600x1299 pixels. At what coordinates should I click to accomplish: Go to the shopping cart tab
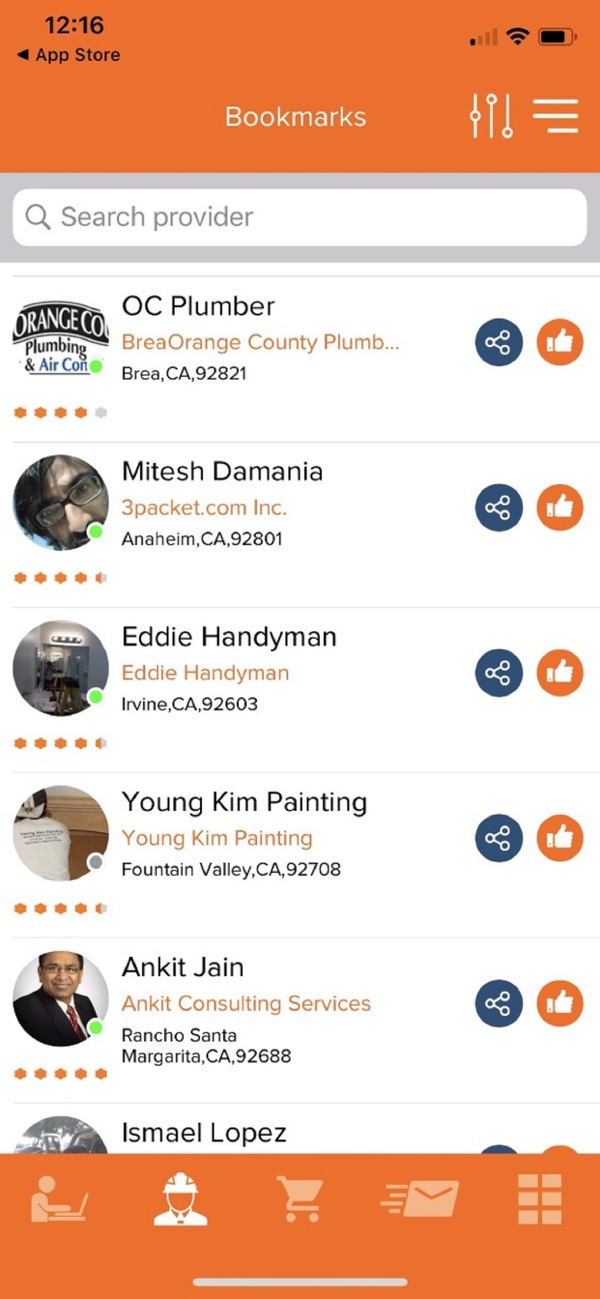(x=300, y=1199)
